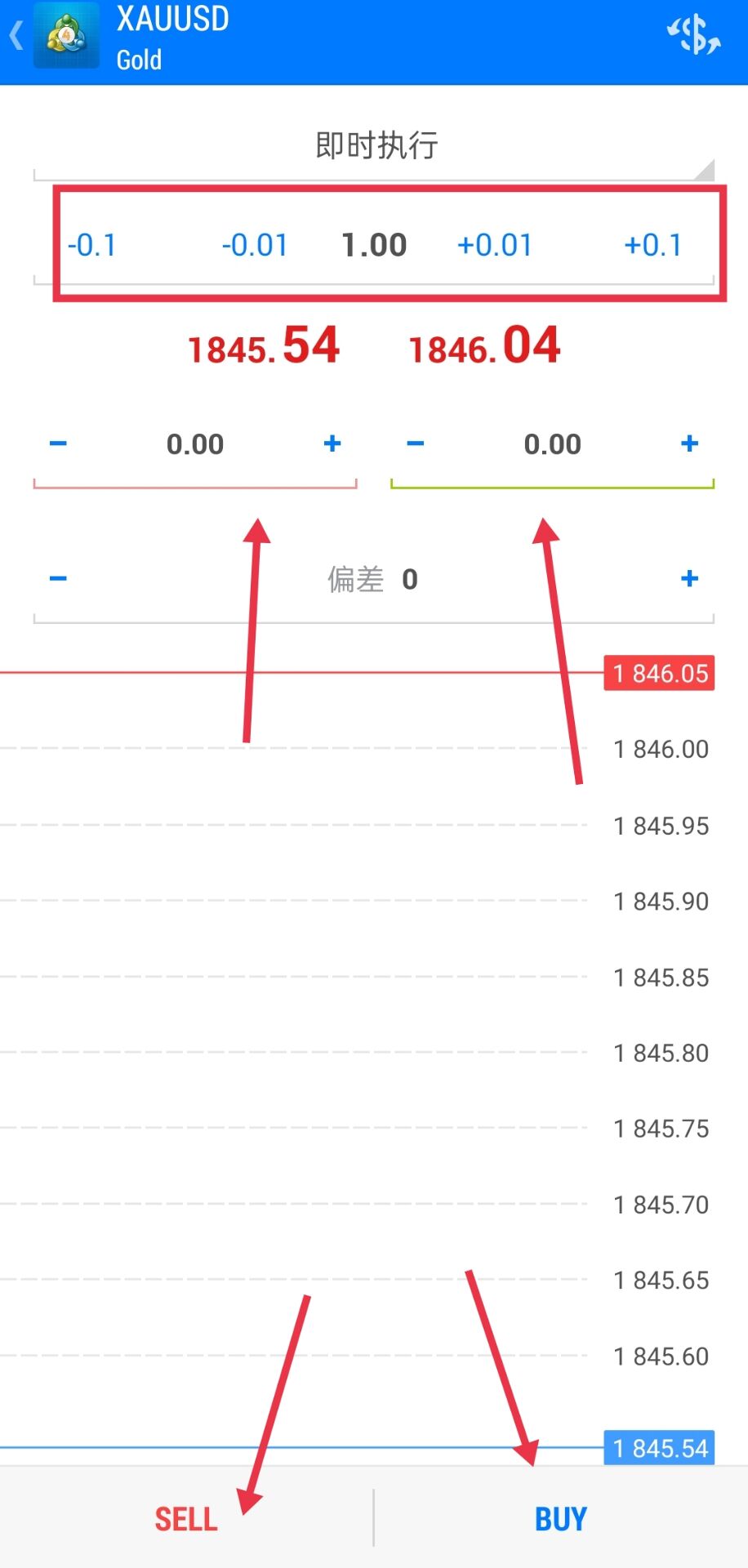
Task: Tap minus on the stop loss field
Action: click(58, 443)
